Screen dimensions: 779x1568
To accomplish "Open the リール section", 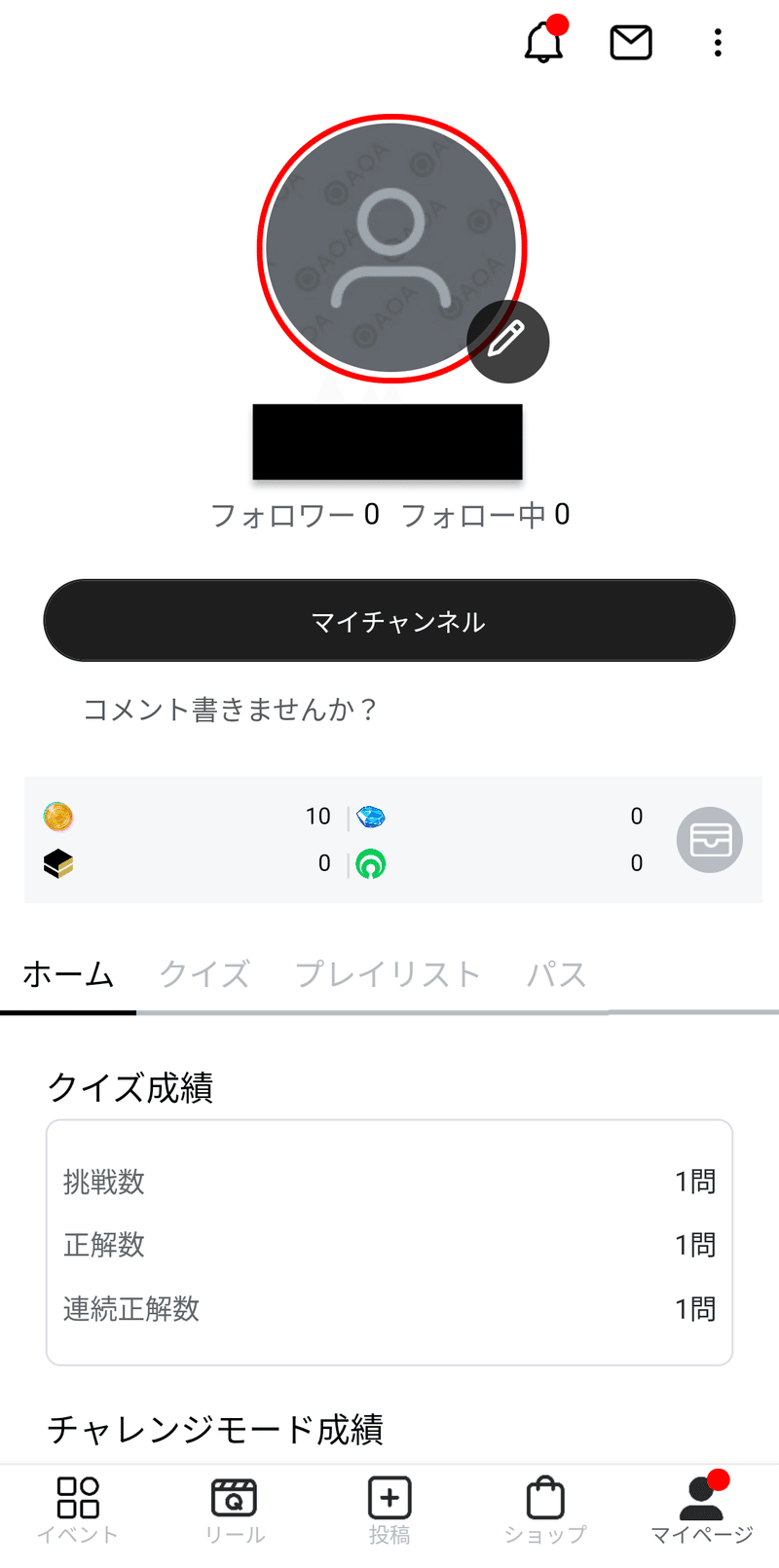I will (234, 1511).
